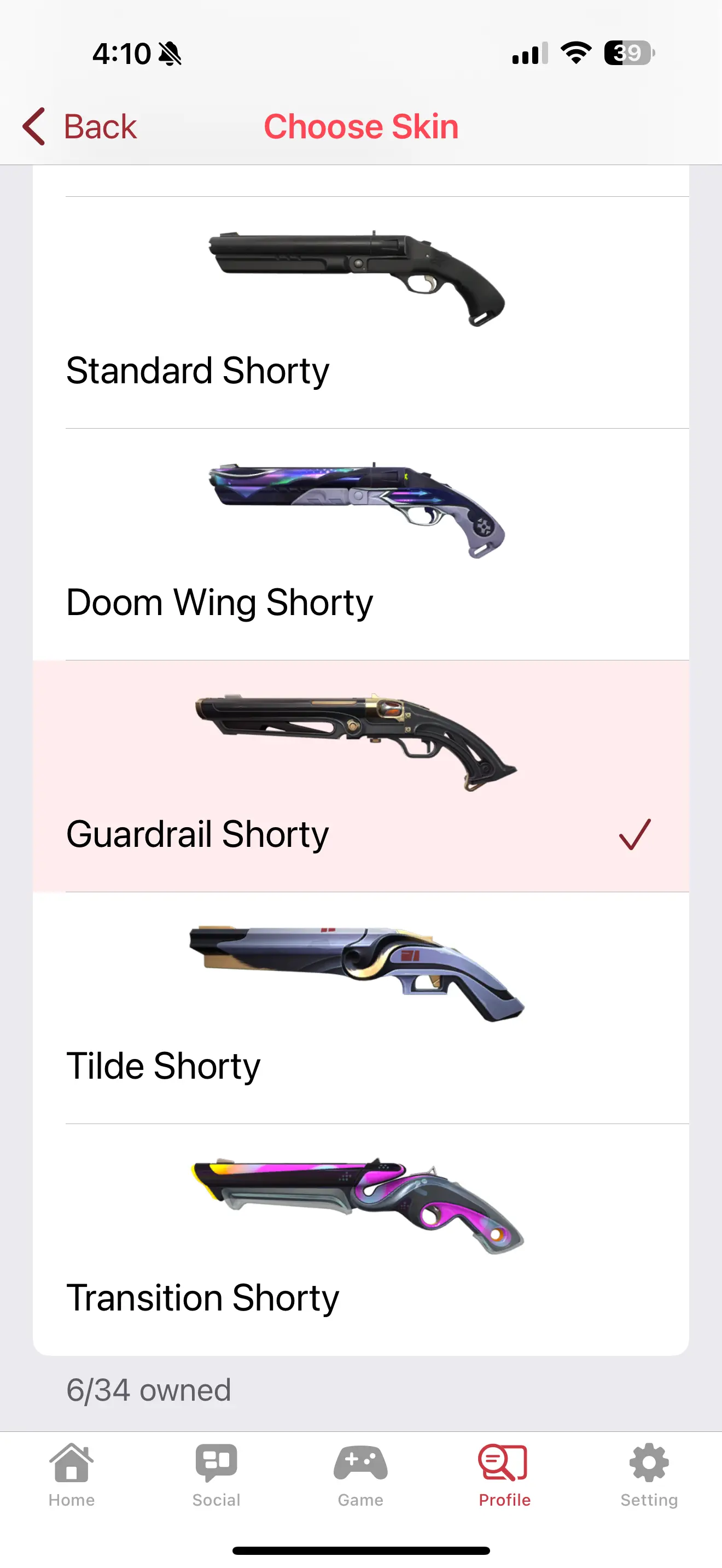Pick the Tilde Shorty skin
Viewport: 722px width, 1568px height.
point(360,1008)
